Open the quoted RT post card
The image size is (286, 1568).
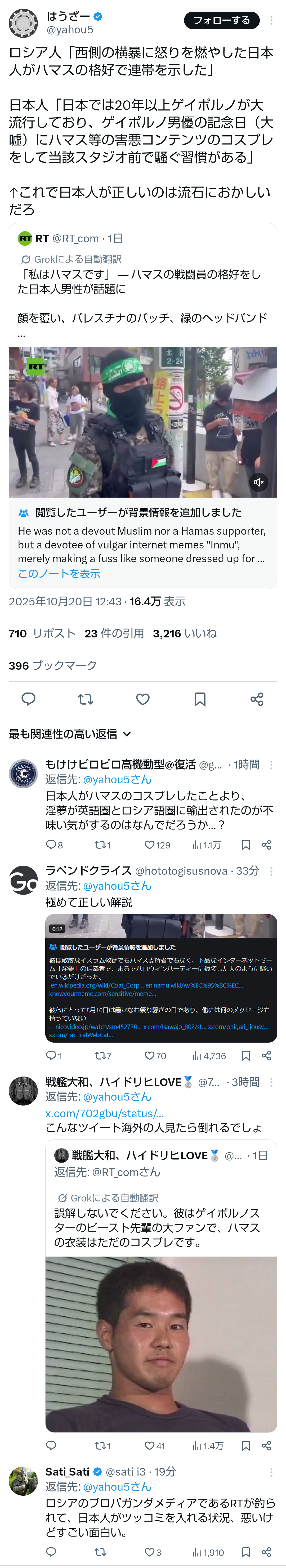[143, 286]
